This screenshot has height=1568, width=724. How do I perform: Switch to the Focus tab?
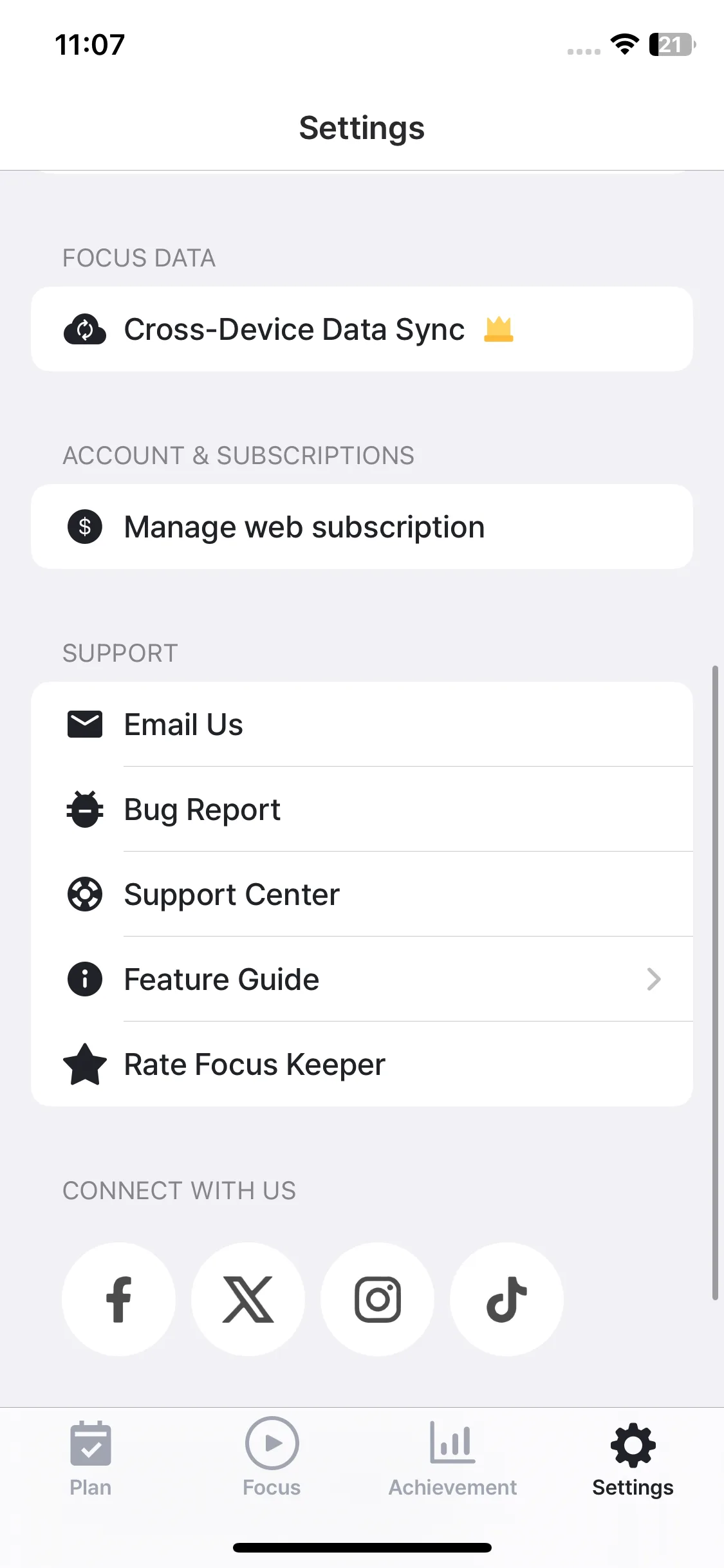coord(272,1459)
